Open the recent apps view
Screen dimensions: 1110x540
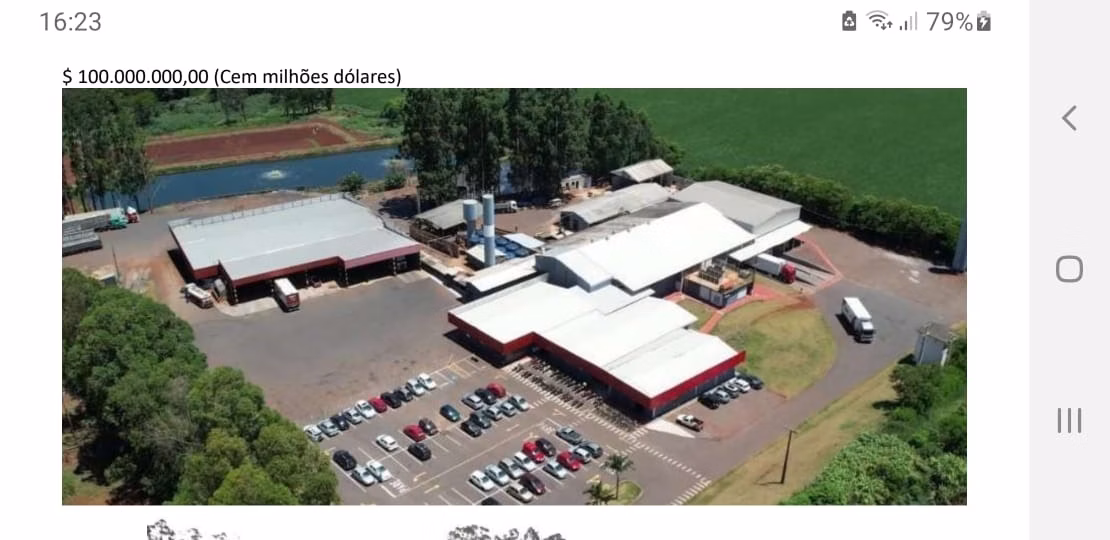pos(1069,420)
